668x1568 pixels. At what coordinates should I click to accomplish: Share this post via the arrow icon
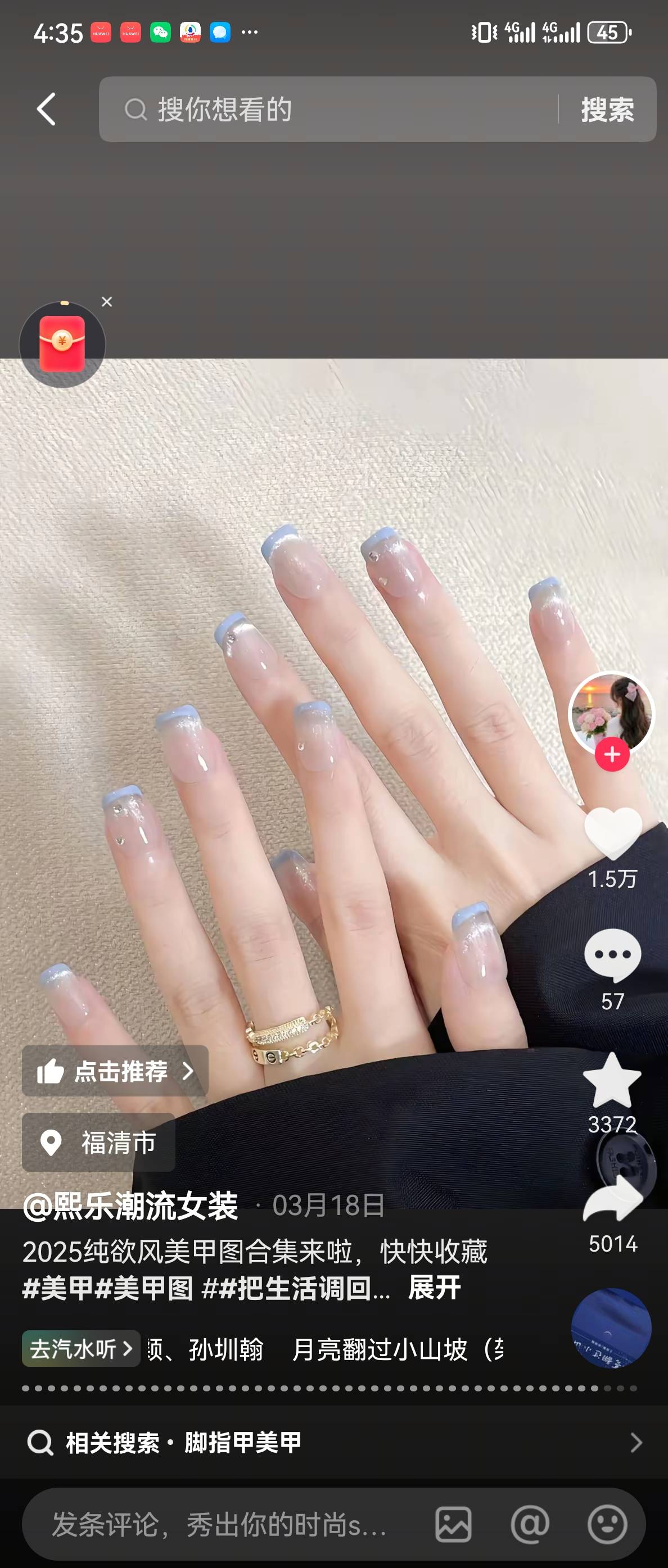(x=612, y=1200)
